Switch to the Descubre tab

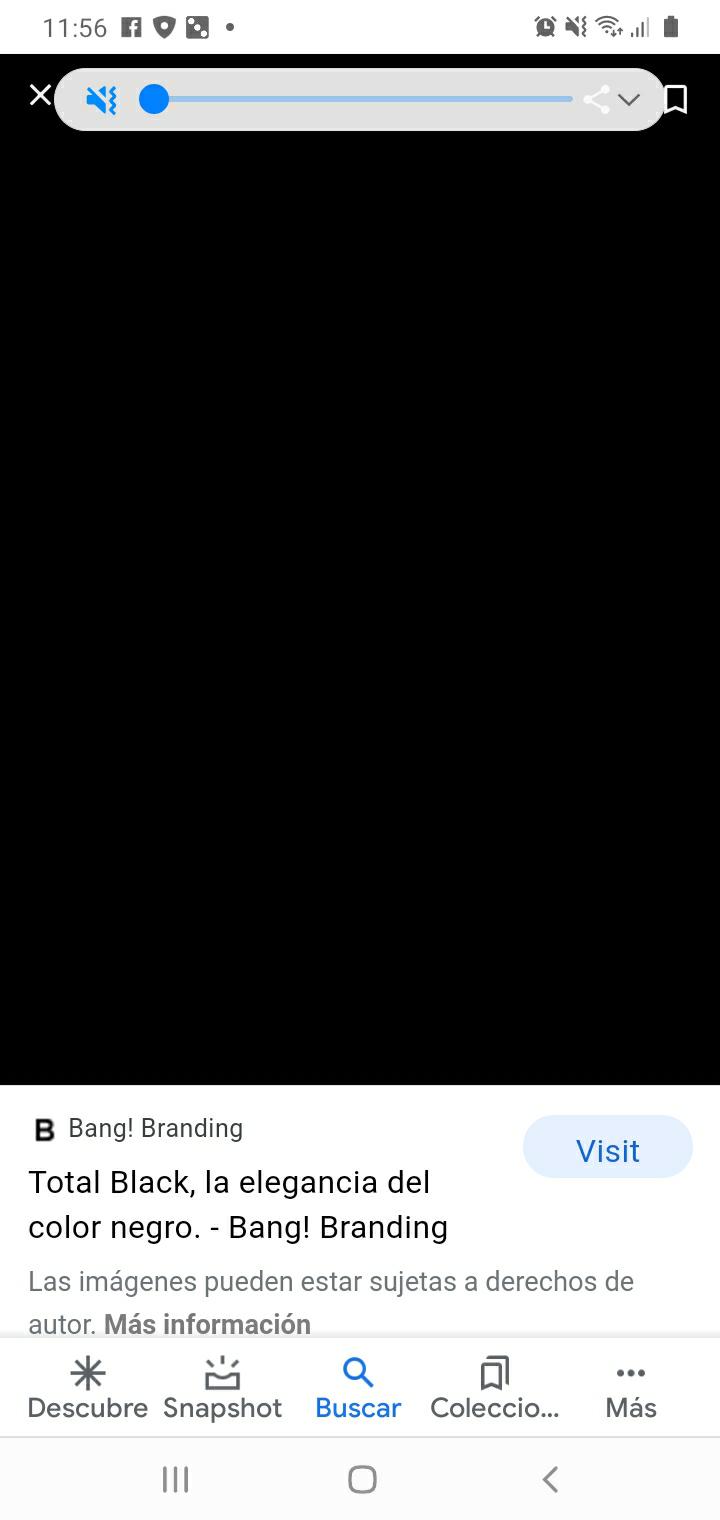click(x=88, y=1388)
